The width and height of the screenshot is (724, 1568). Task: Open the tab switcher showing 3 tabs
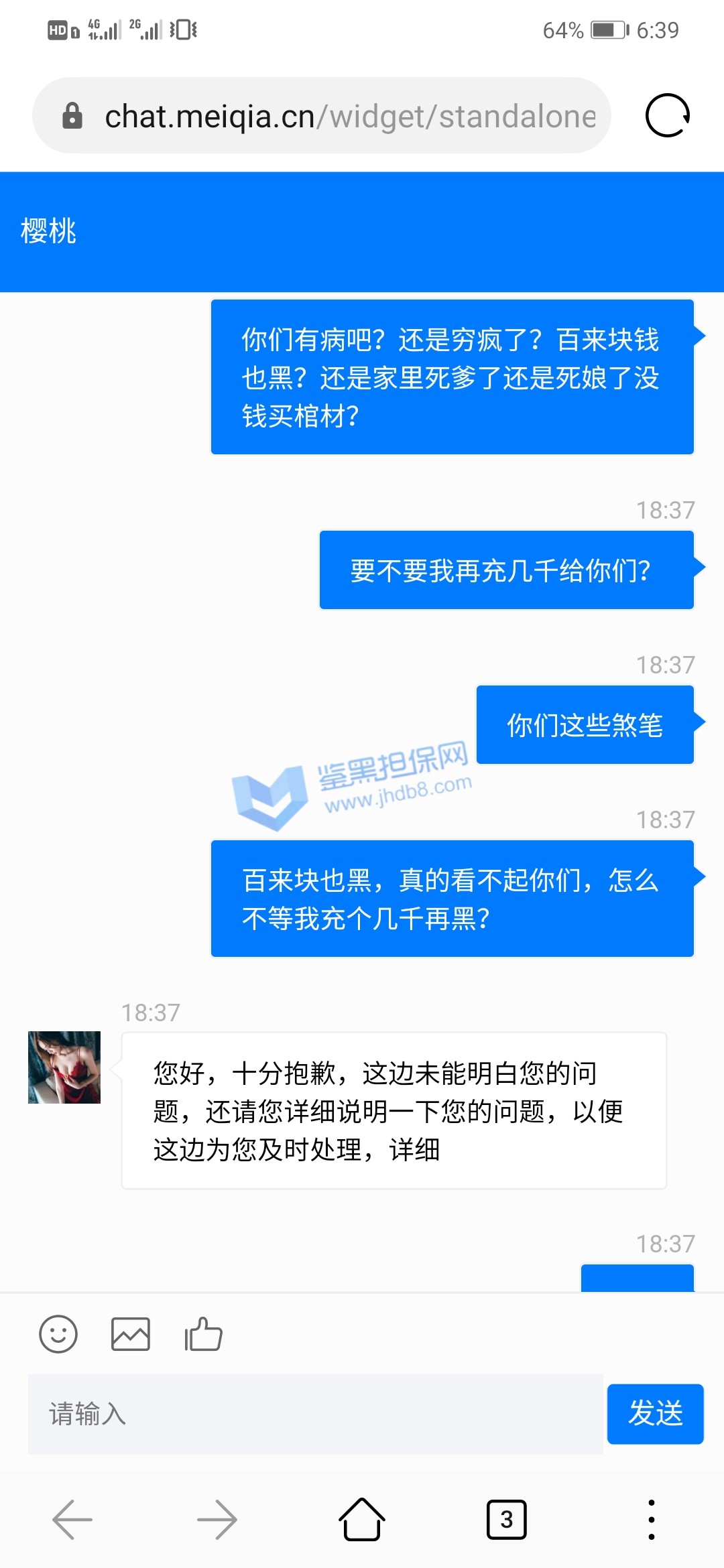[506, 1520]
